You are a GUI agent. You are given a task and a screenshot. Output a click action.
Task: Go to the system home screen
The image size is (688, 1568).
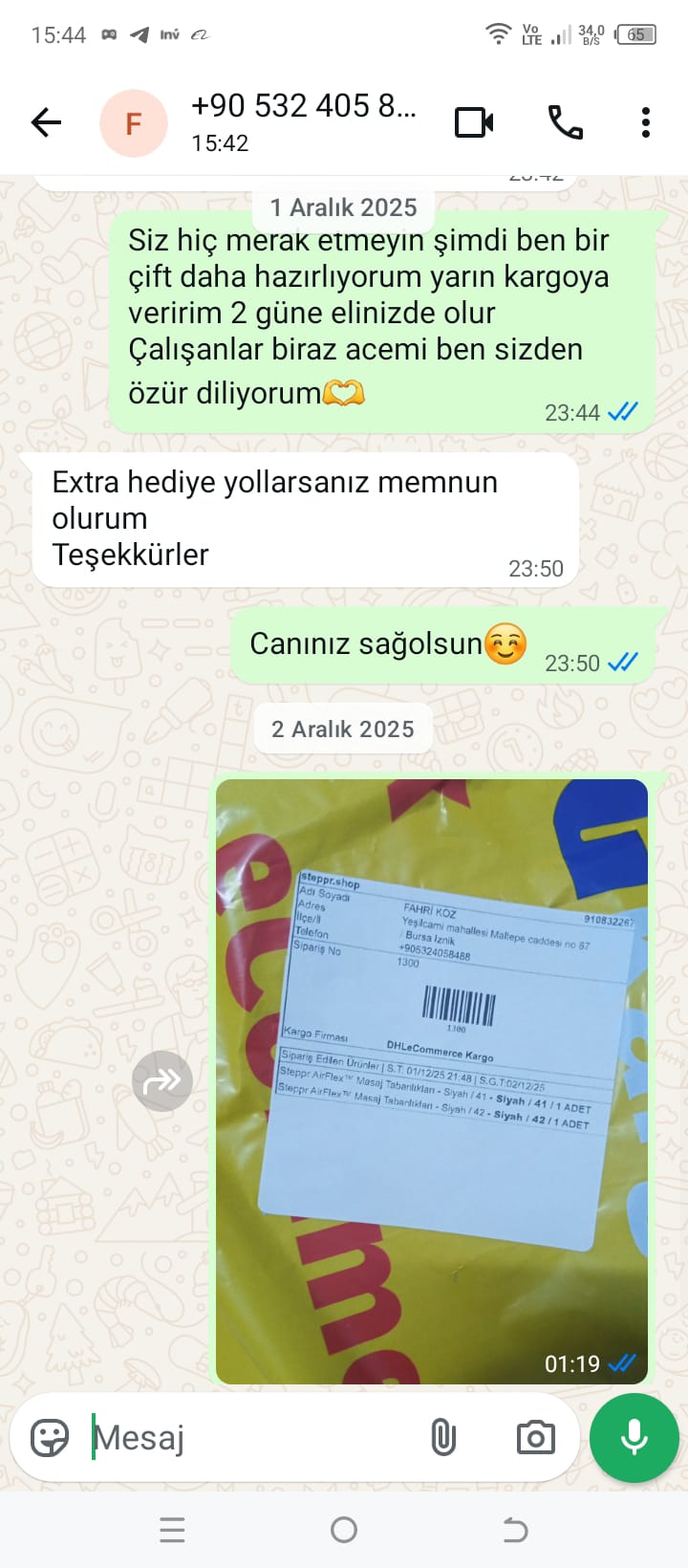[x=344, y=1530]
